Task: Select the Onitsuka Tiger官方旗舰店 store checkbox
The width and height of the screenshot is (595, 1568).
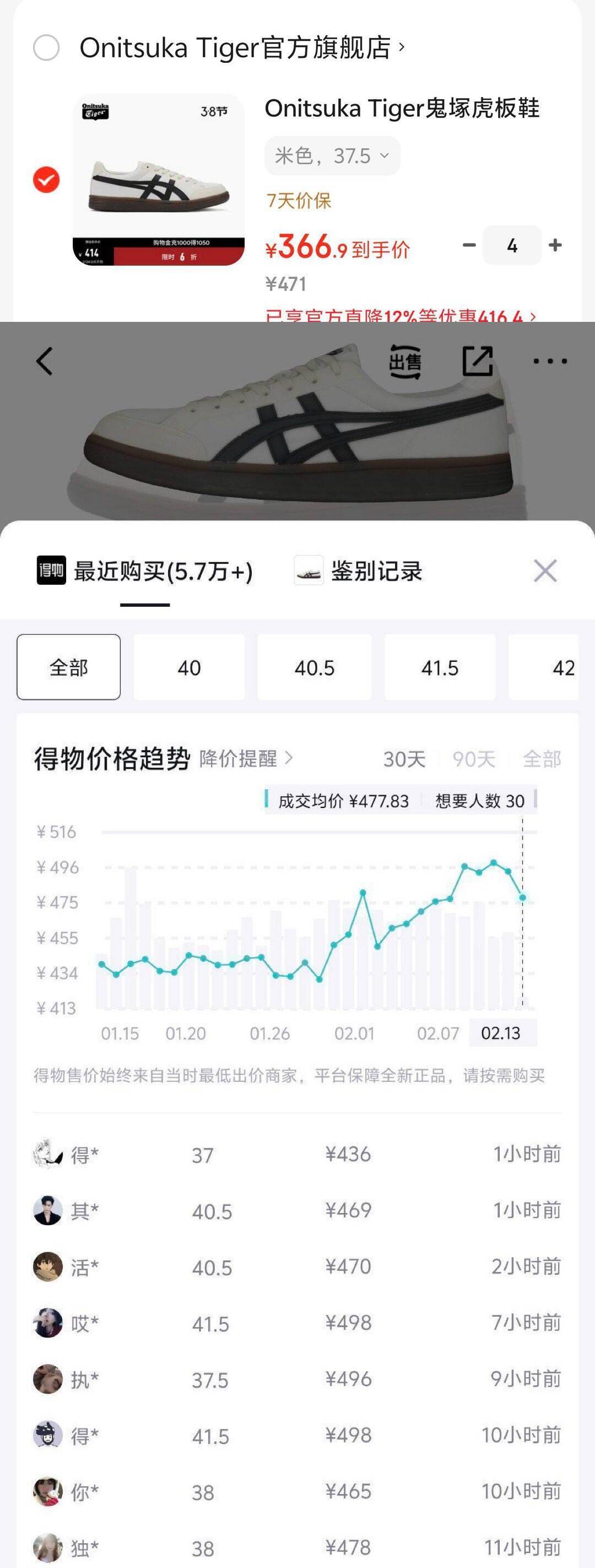Action: (46, 47)
